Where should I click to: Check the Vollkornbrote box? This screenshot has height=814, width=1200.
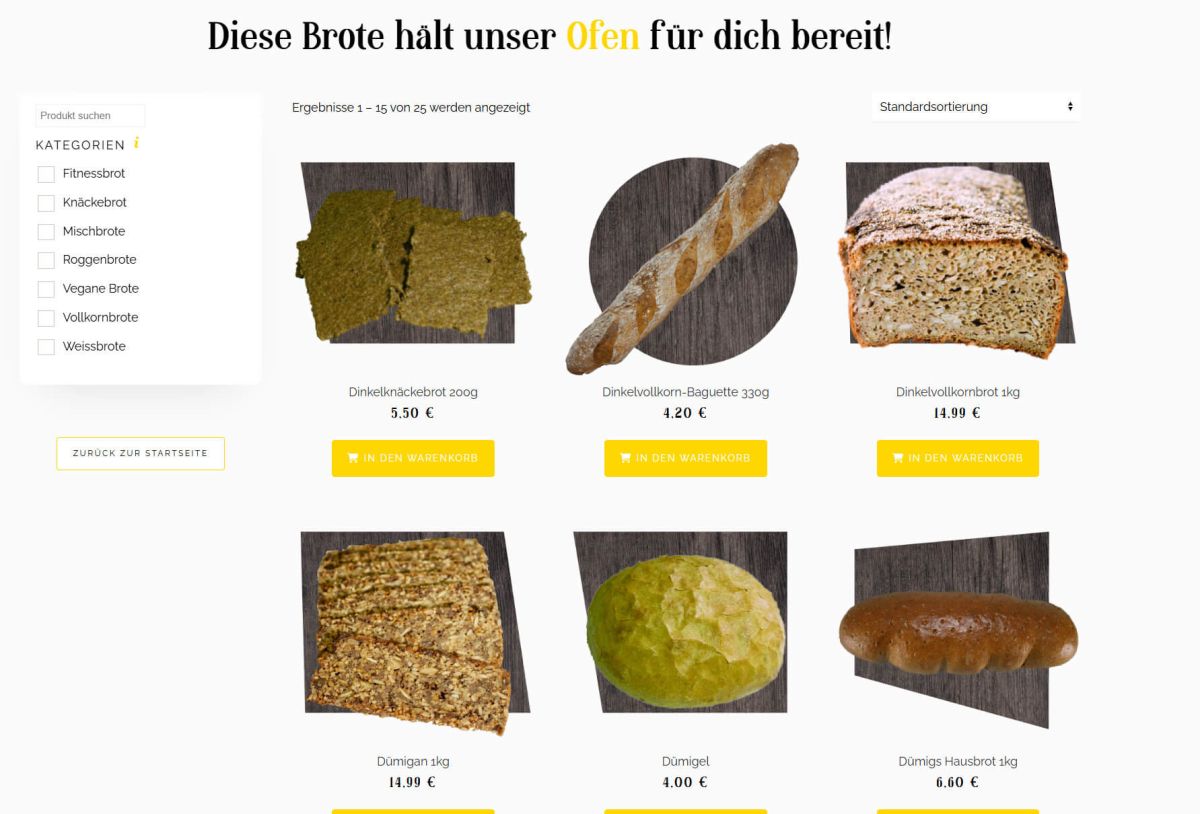(46, 318)
